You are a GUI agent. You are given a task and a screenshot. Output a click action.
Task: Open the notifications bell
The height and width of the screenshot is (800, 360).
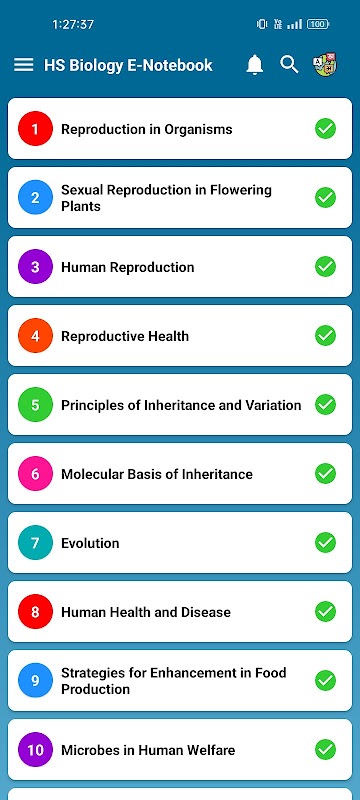254,65
